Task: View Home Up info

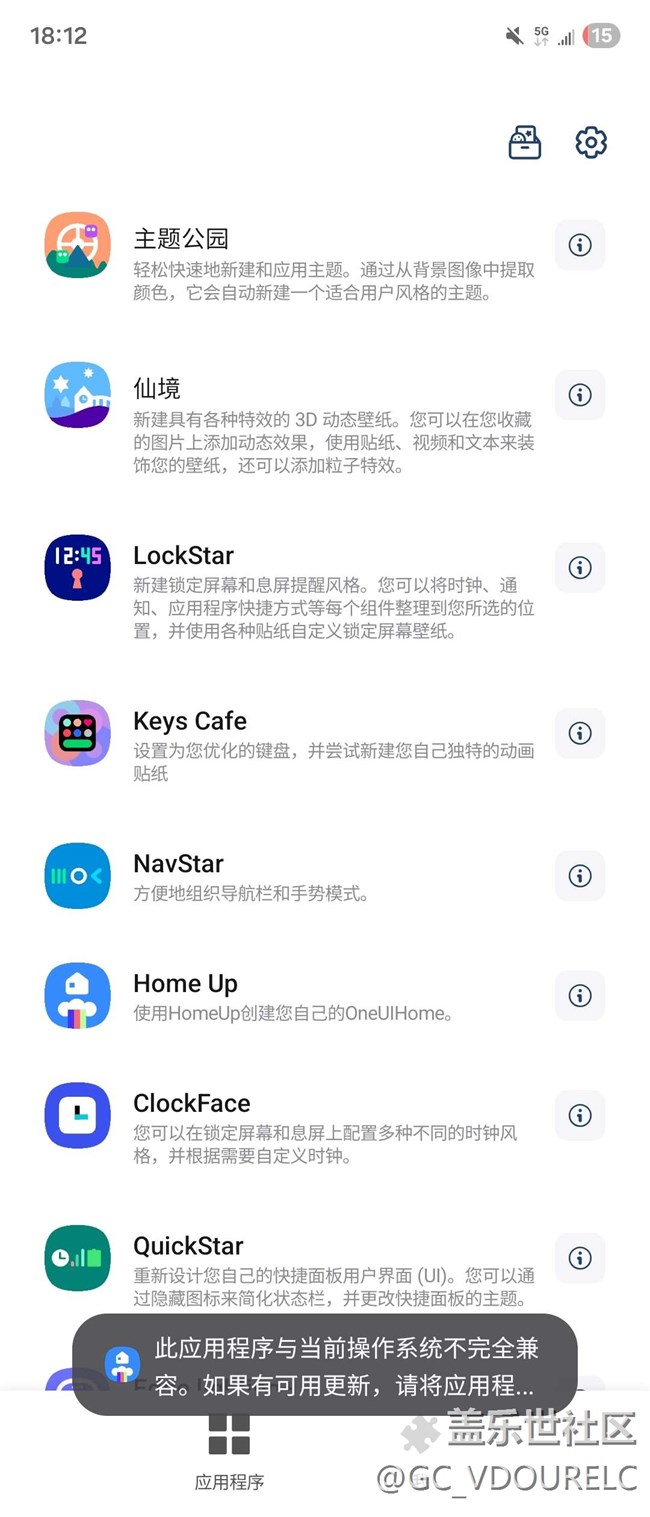Action: tap(580, 995)
